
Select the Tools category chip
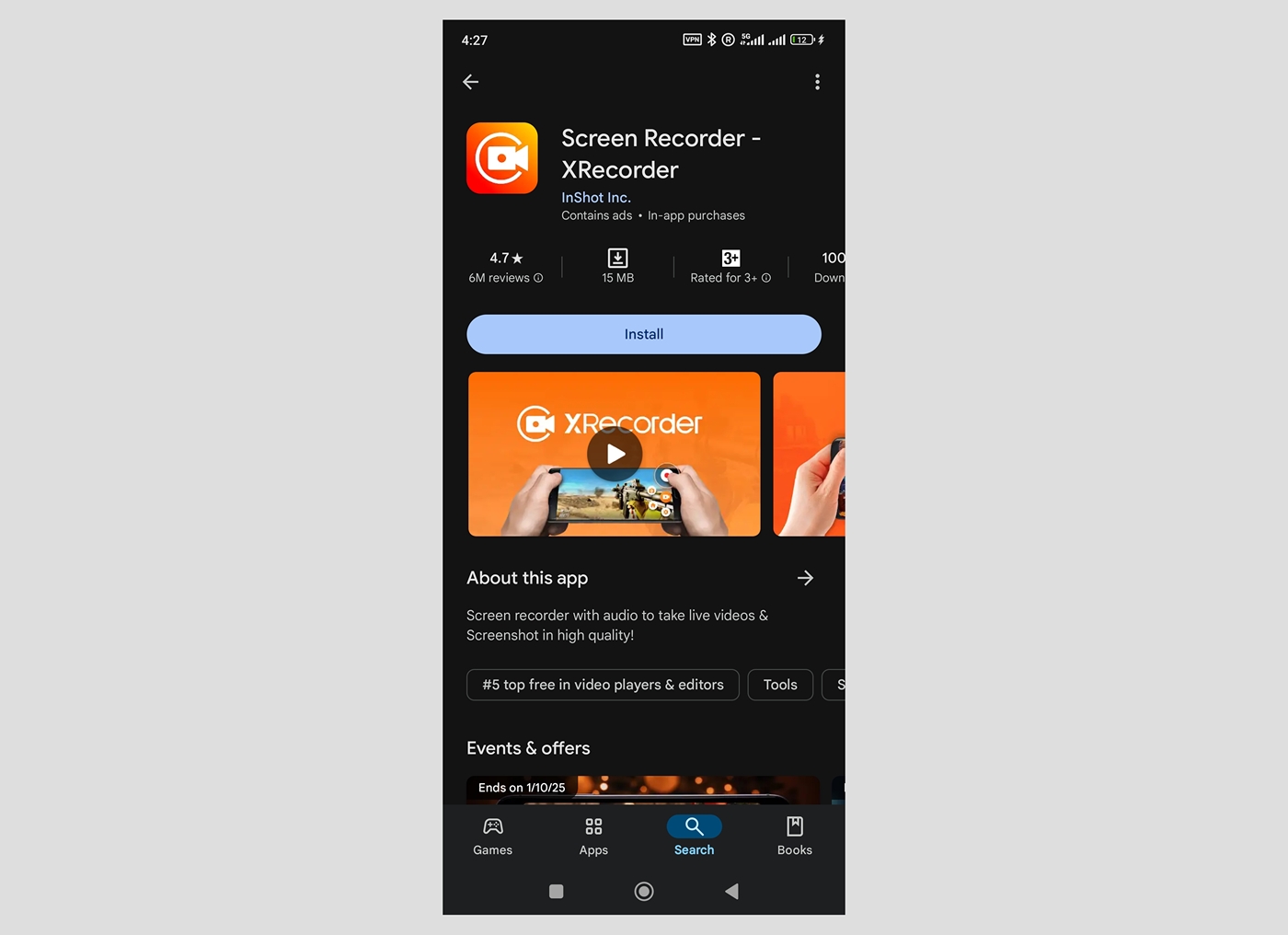pos(779,685)
